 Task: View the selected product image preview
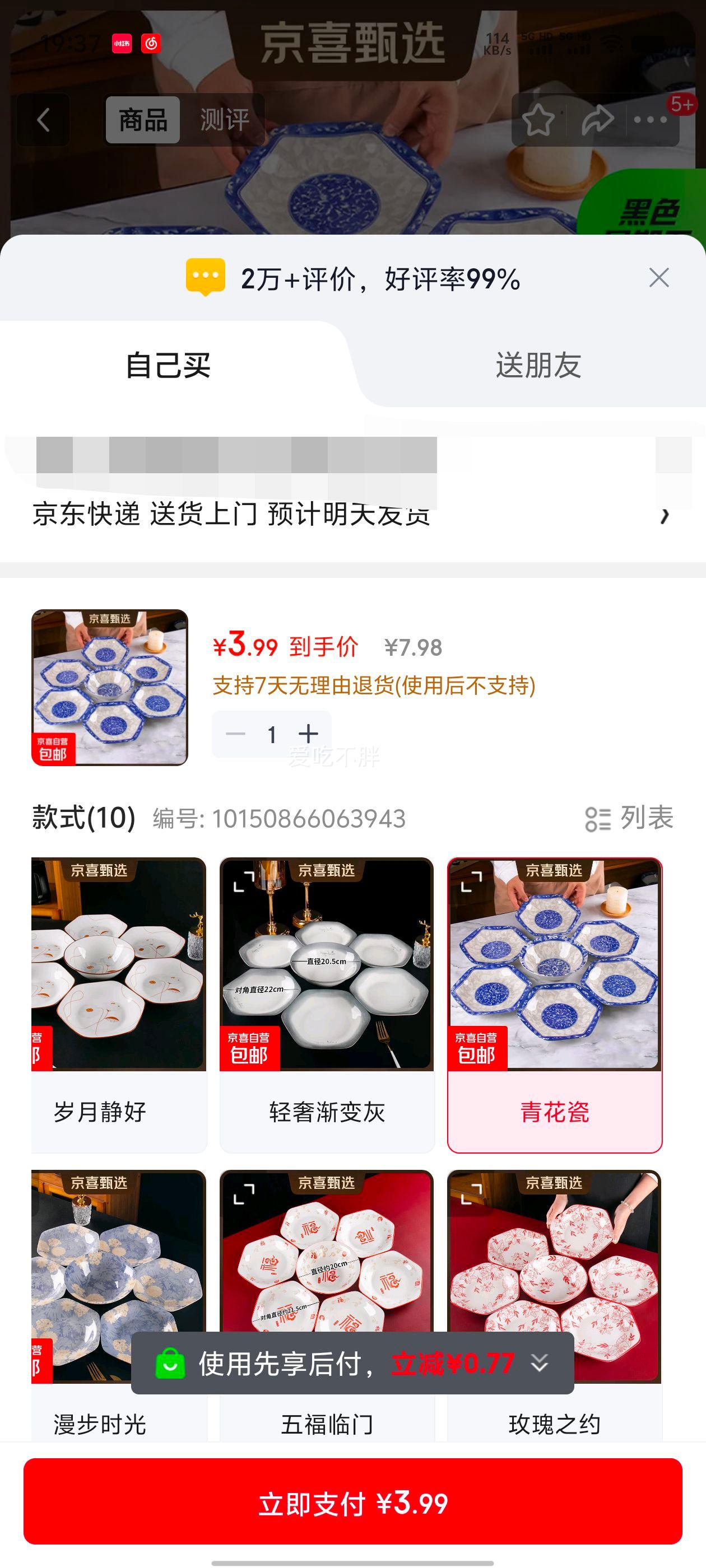point(110,687)
